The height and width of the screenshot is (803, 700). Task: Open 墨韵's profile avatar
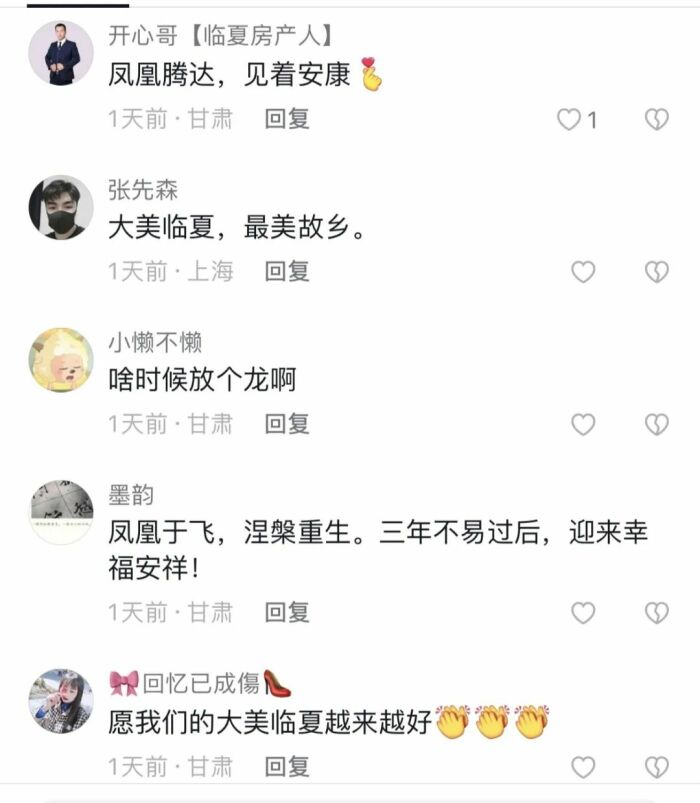pos(61,512)
